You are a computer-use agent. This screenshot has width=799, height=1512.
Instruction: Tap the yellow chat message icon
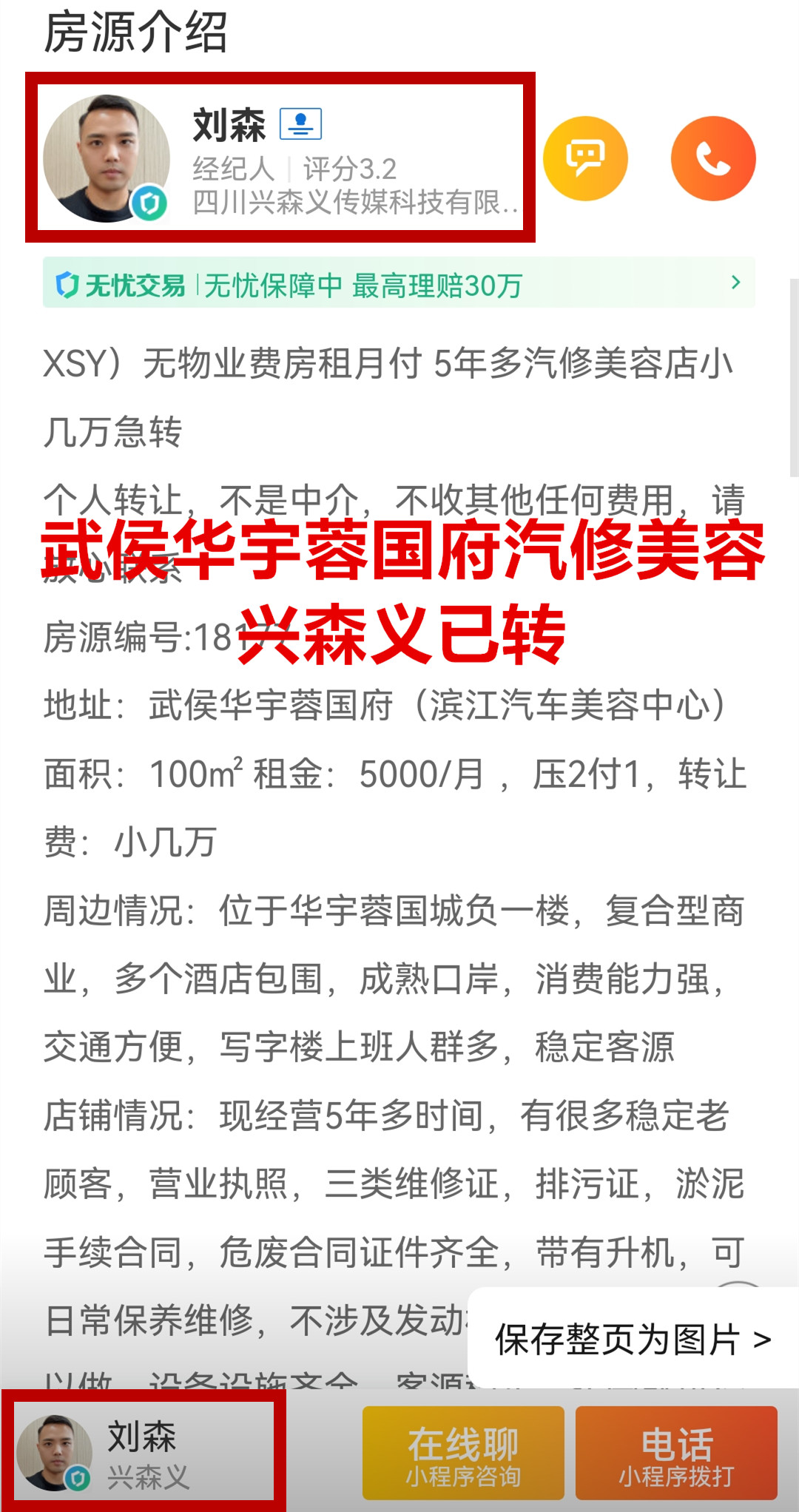click(585, 158)
